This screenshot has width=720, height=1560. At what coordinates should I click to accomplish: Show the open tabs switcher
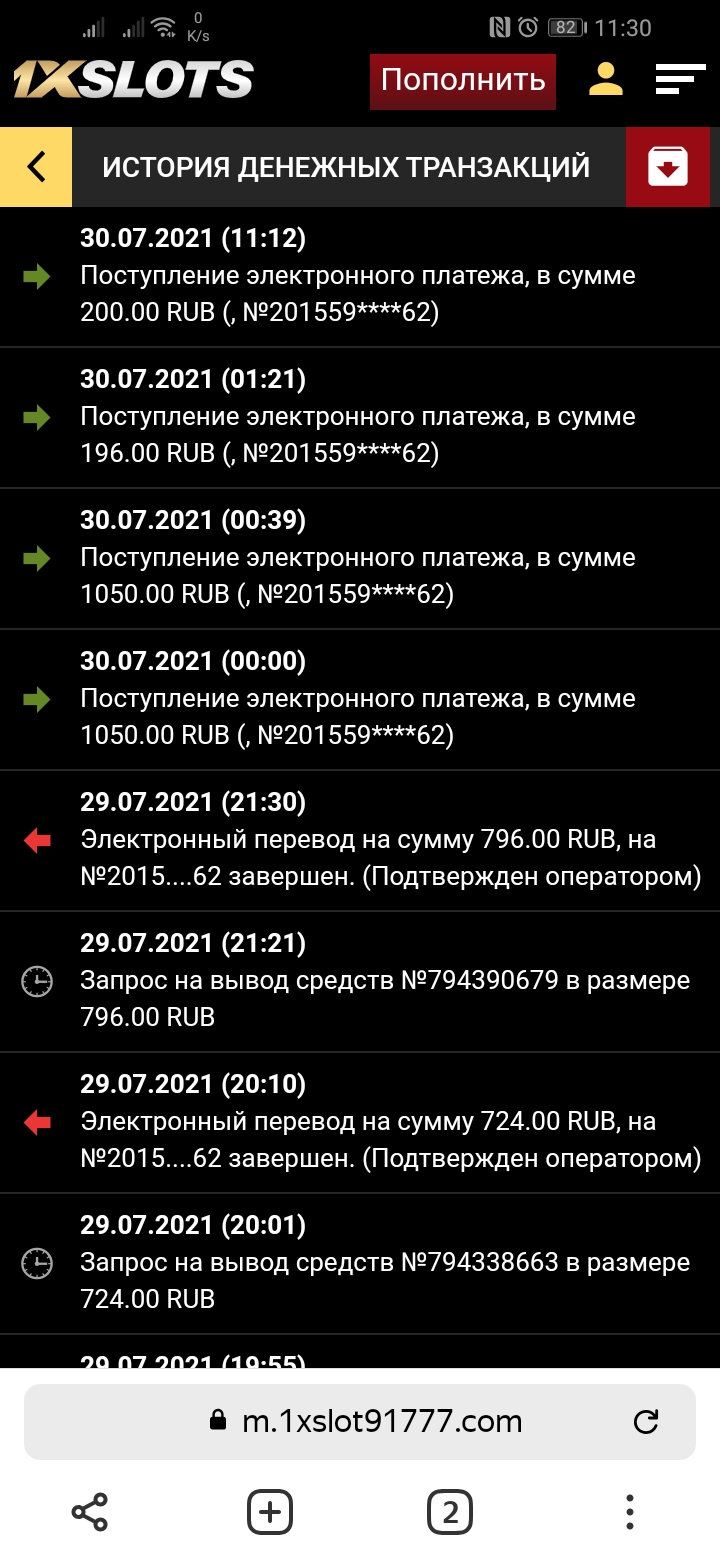pyautogui.click(x=450, y=1512)
